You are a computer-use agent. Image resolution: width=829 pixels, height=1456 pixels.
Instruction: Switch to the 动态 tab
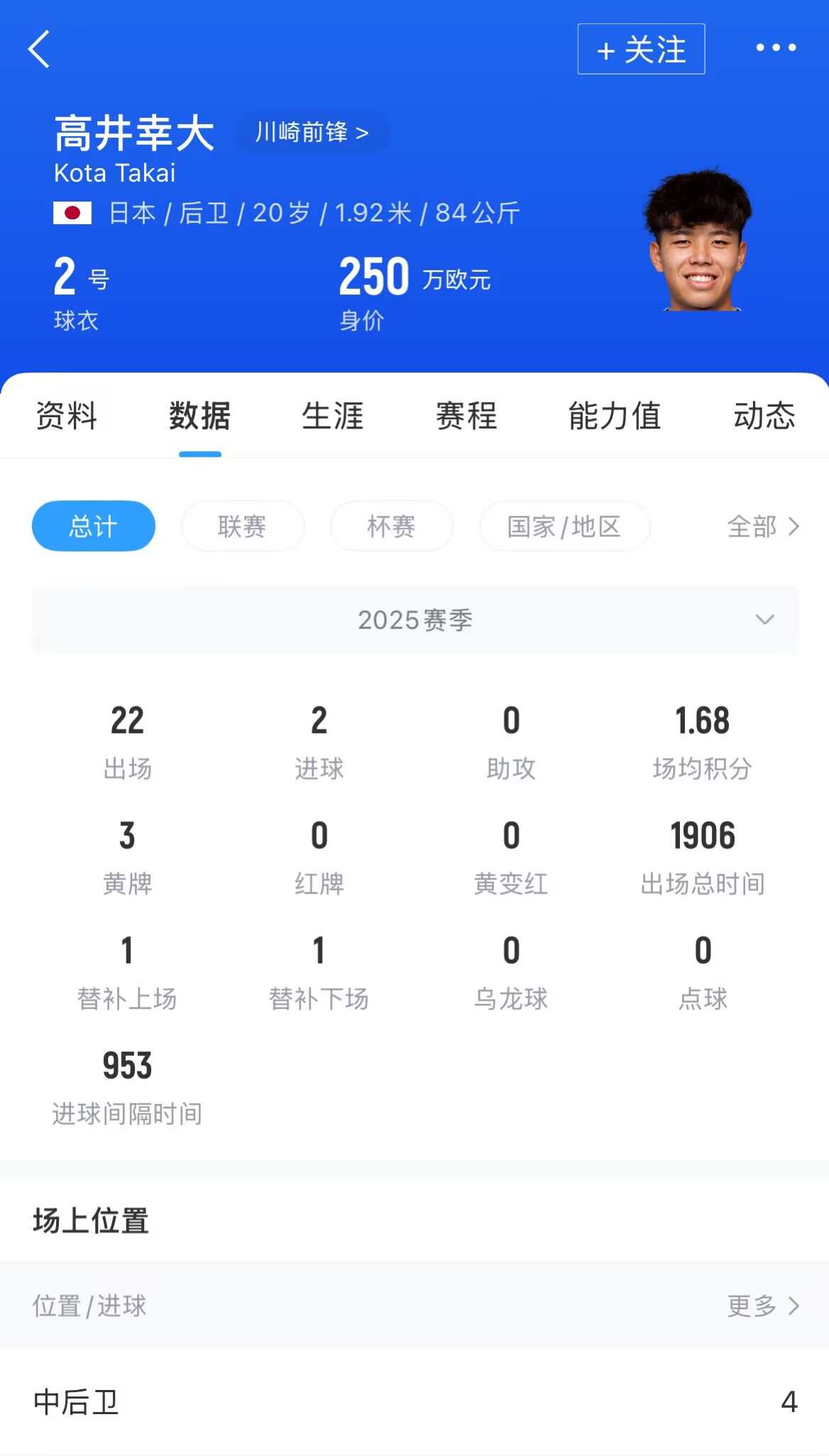764,416
